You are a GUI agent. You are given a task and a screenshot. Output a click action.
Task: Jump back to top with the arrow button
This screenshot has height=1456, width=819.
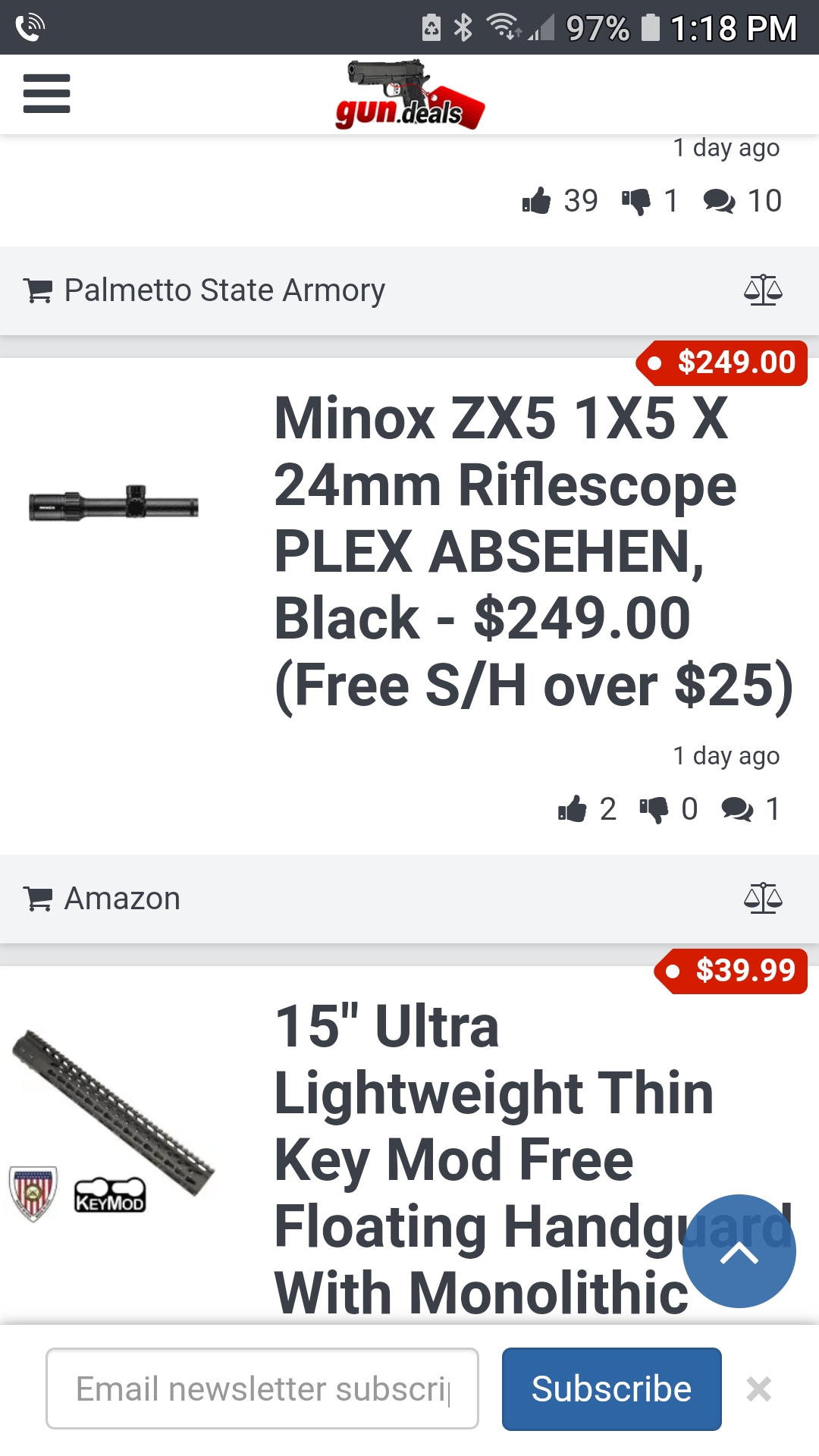tap(739, 1251)
